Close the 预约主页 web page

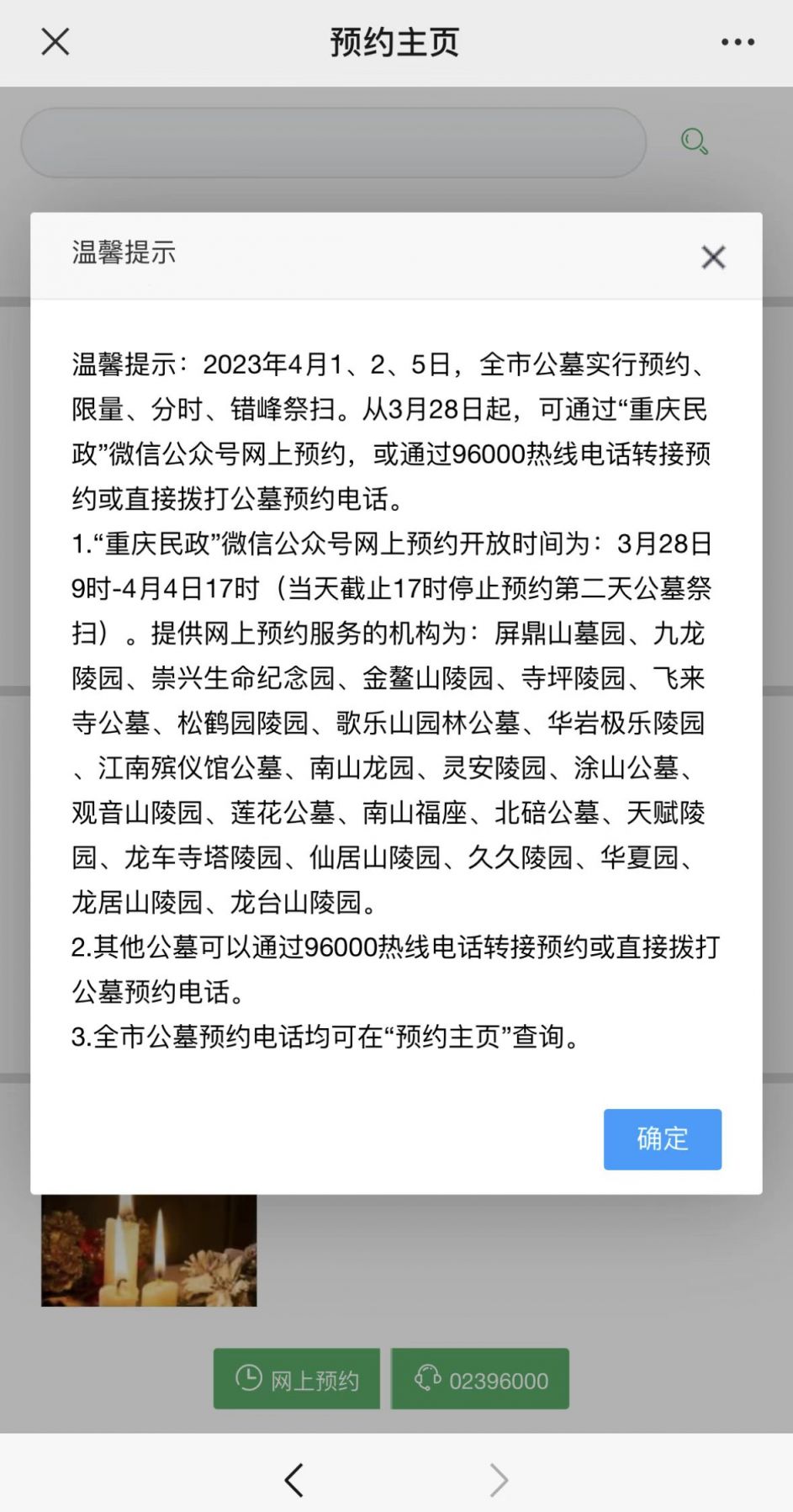[56, 41]
